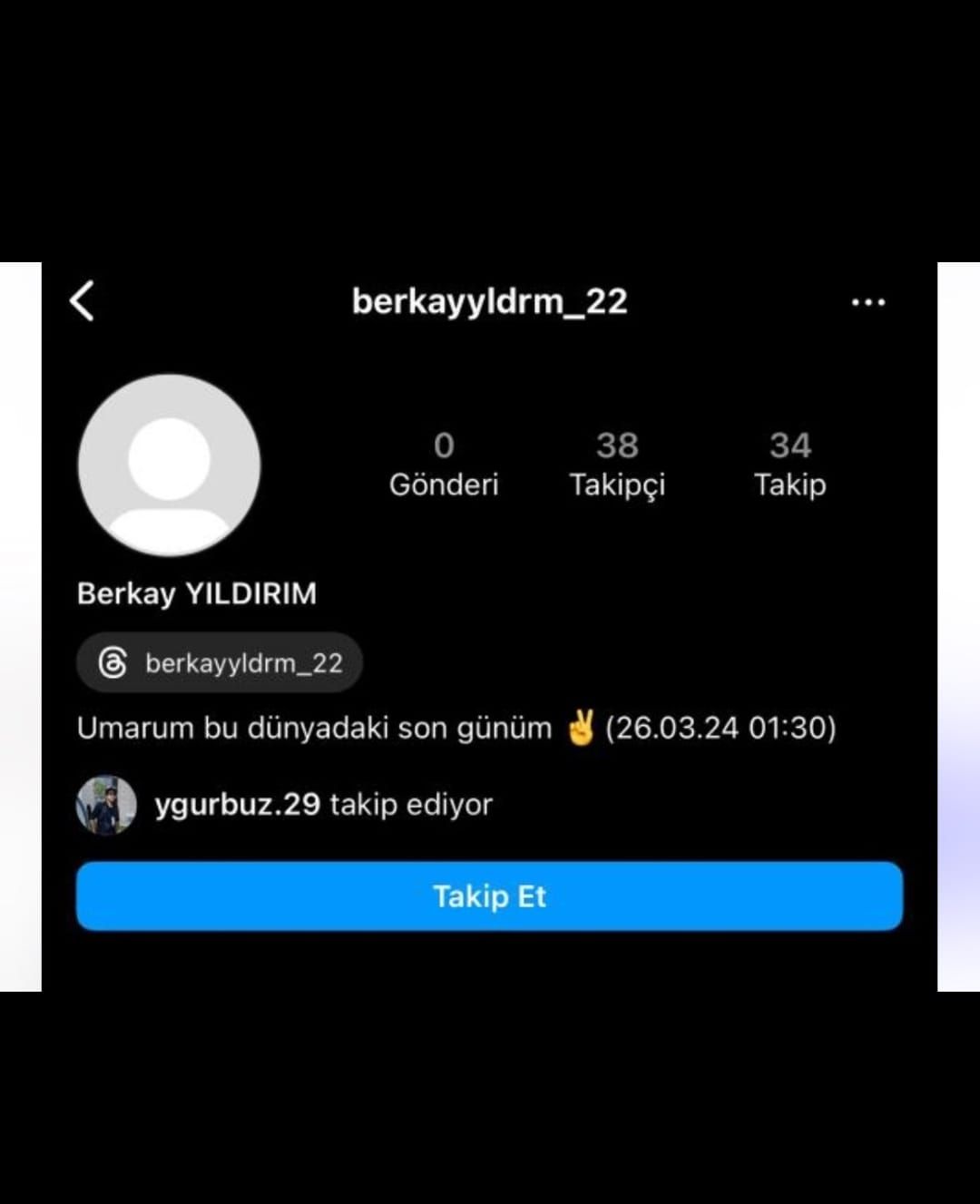Go back using the top-left arrow
Viewport: 980px width, 1204px height.
pyautogui.click(x=83, y=302)
